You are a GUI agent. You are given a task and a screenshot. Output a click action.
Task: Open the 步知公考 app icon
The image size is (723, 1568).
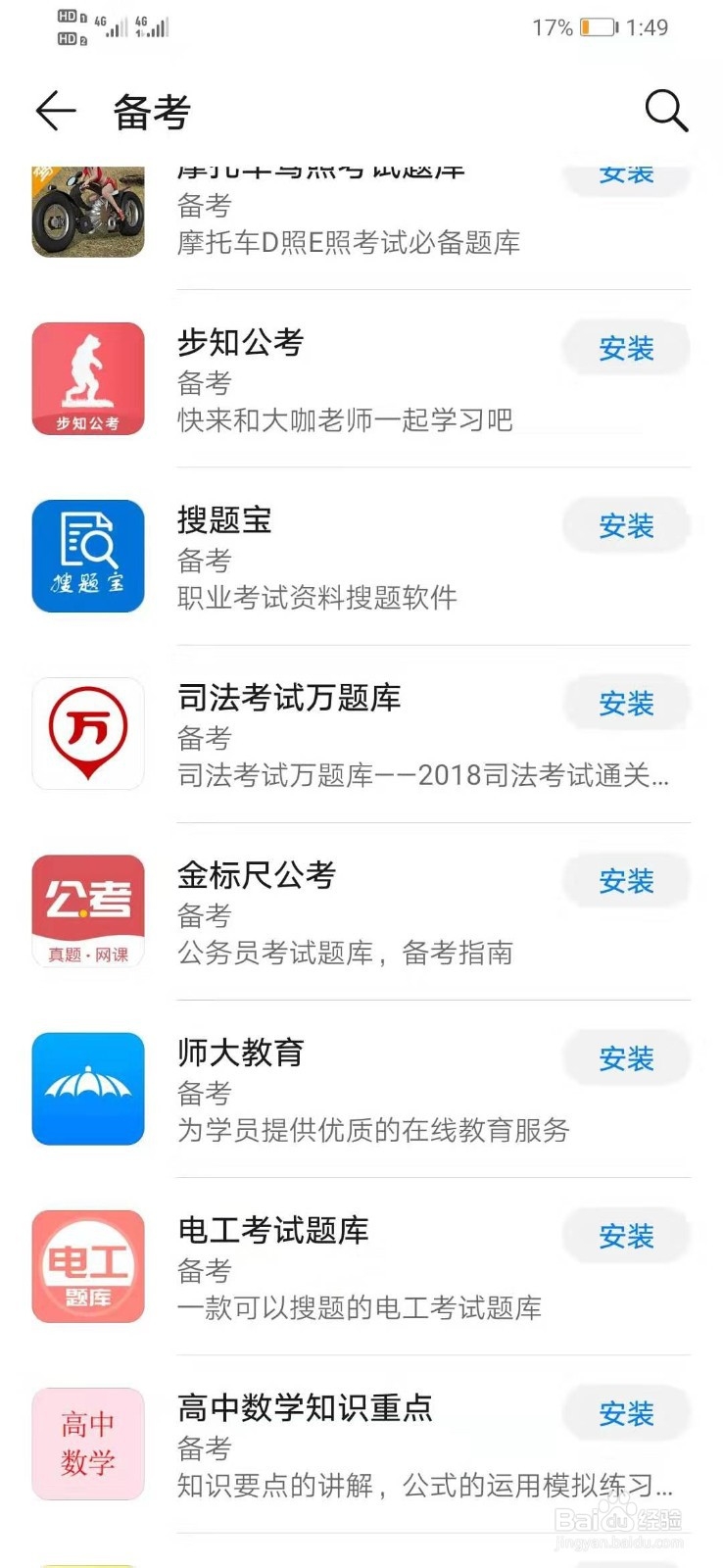[x=87, y=378]
